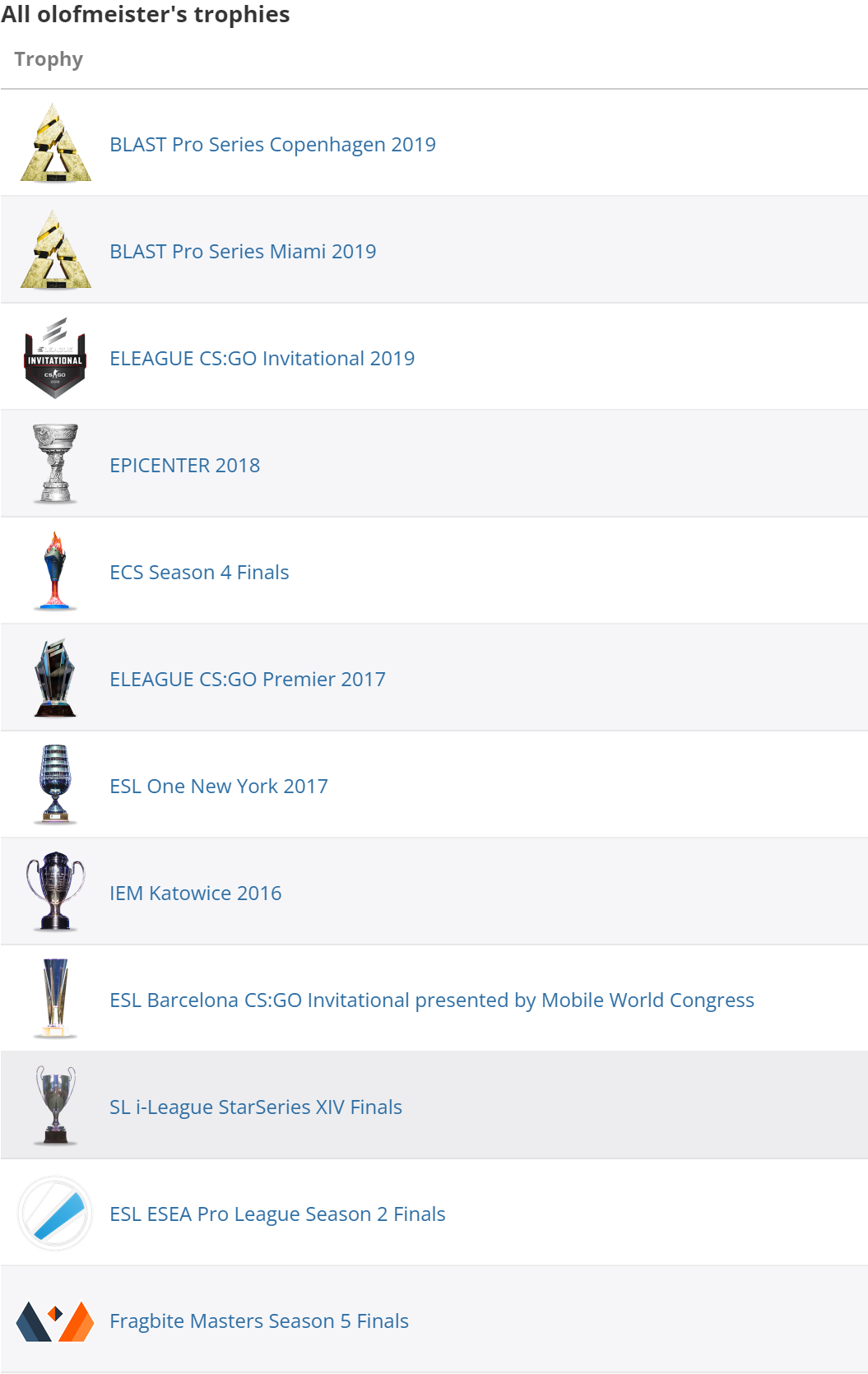Open the BLAST Pro Series Miami 2019 link
The image size is (868, 1374).
[242, 251]
